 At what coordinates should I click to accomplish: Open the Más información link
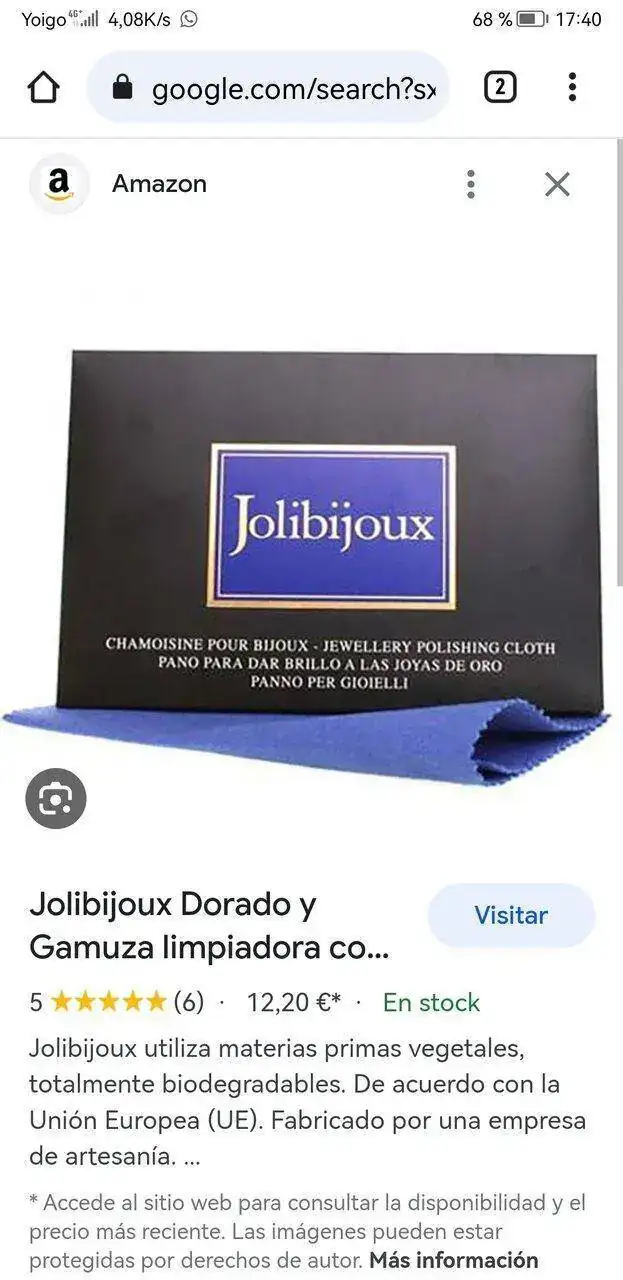click(x=454, y=1260)
